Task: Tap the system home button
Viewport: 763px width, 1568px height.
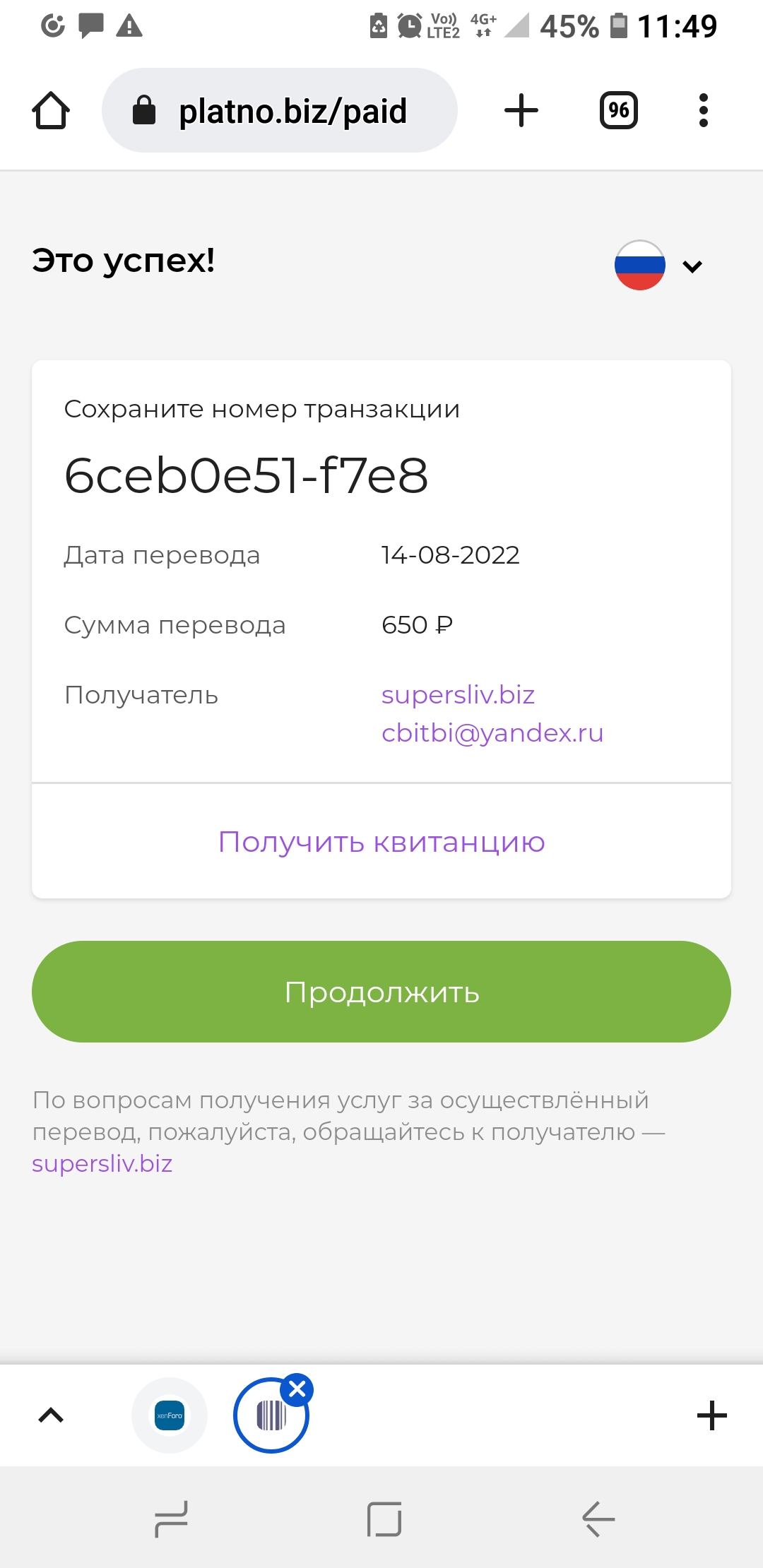Action: click(384, 1519)
